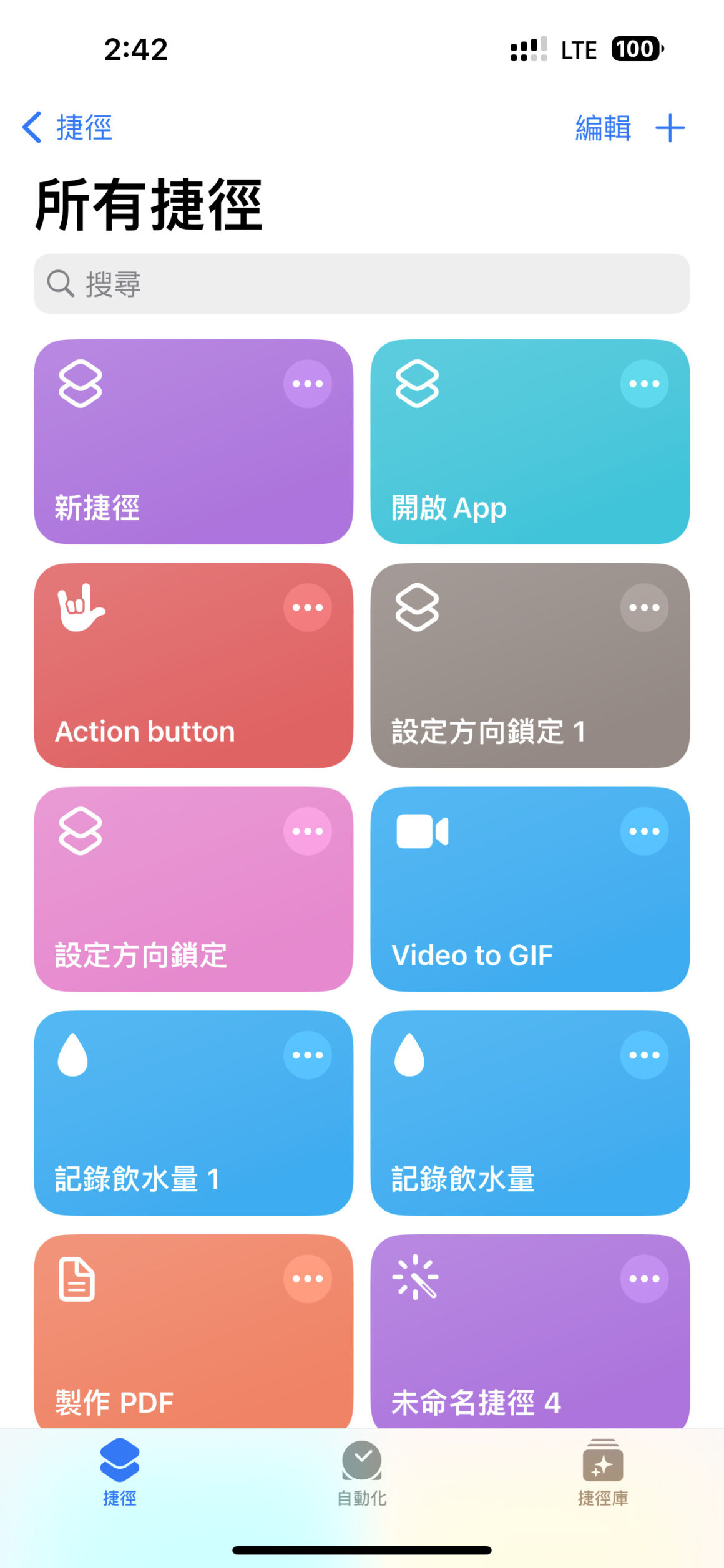This screenshot has height=1568, width=724.
Task: Open options menu on Video to GIF card
Action: point(645,830)
